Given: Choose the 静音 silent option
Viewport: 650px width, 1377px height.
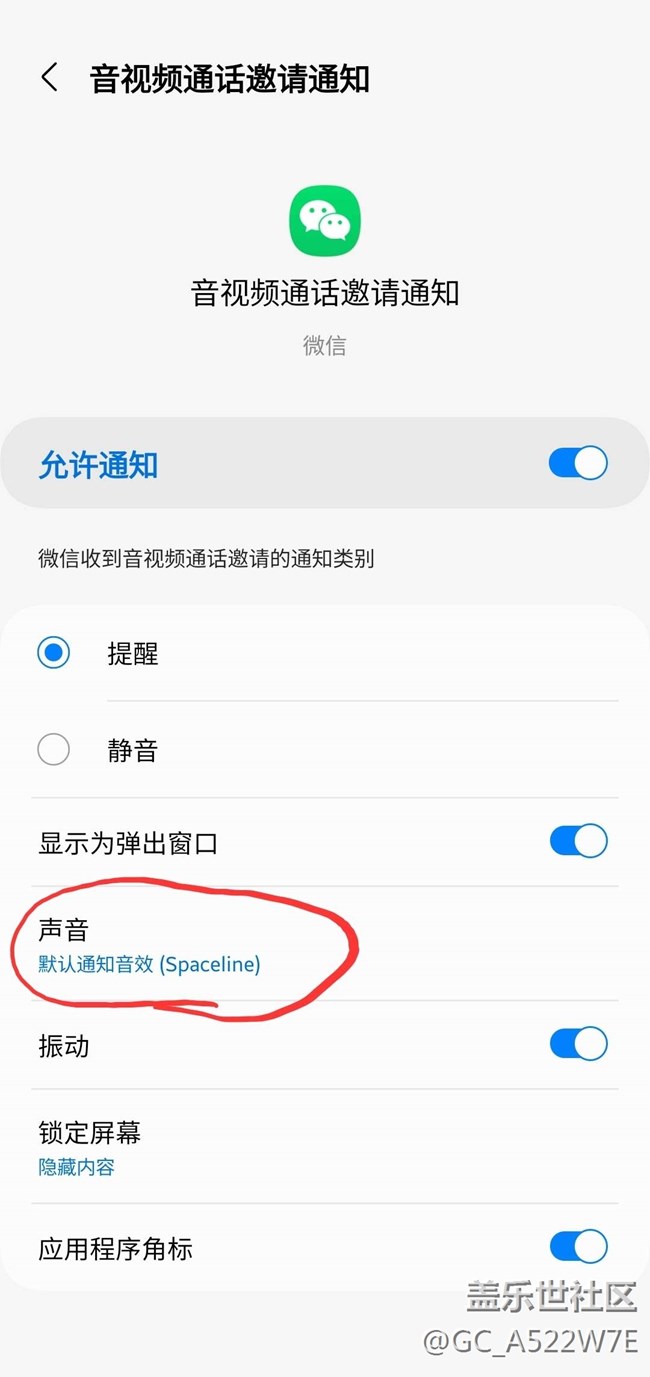Looking at the screenshot, I should (54, 750).
